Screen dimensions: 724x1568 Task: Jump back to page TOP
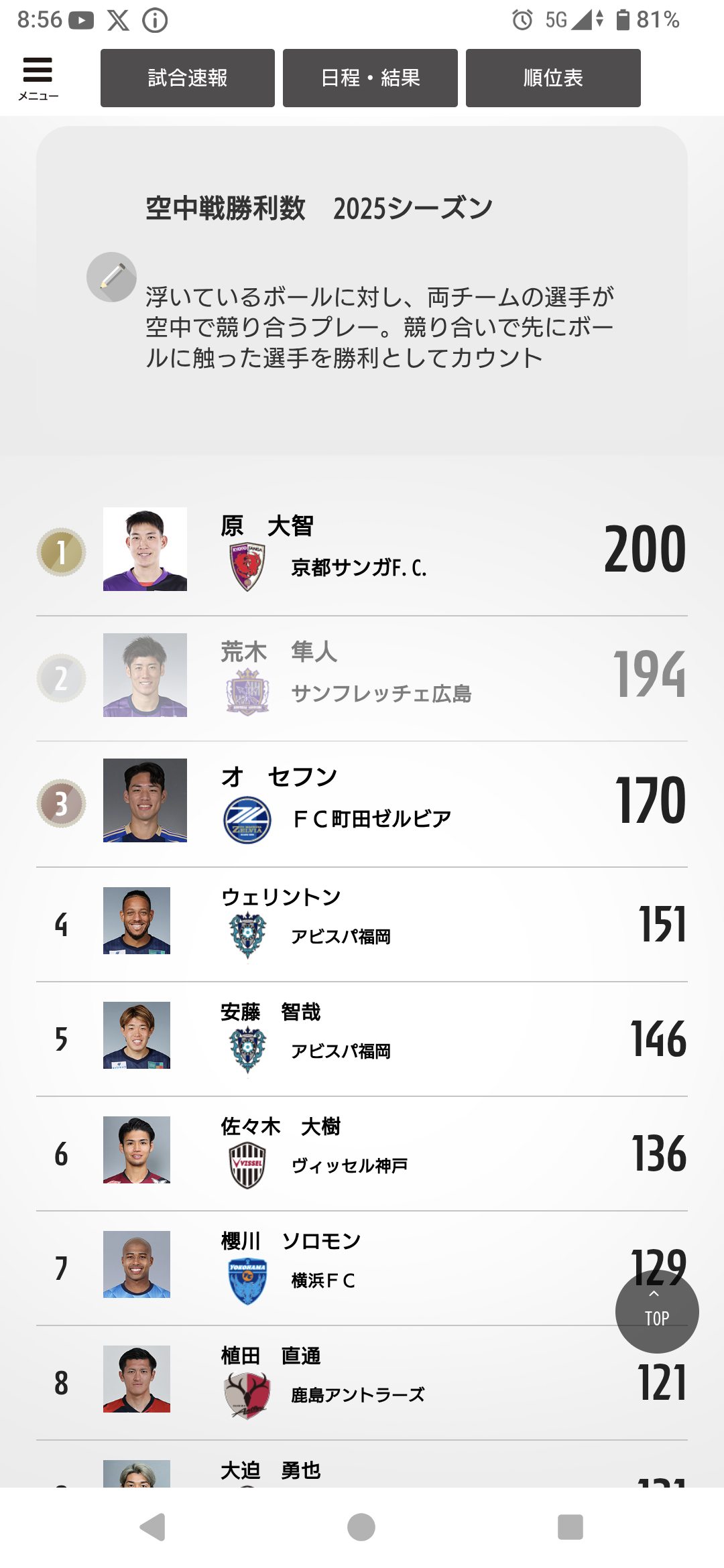[x=656, y=1311]
